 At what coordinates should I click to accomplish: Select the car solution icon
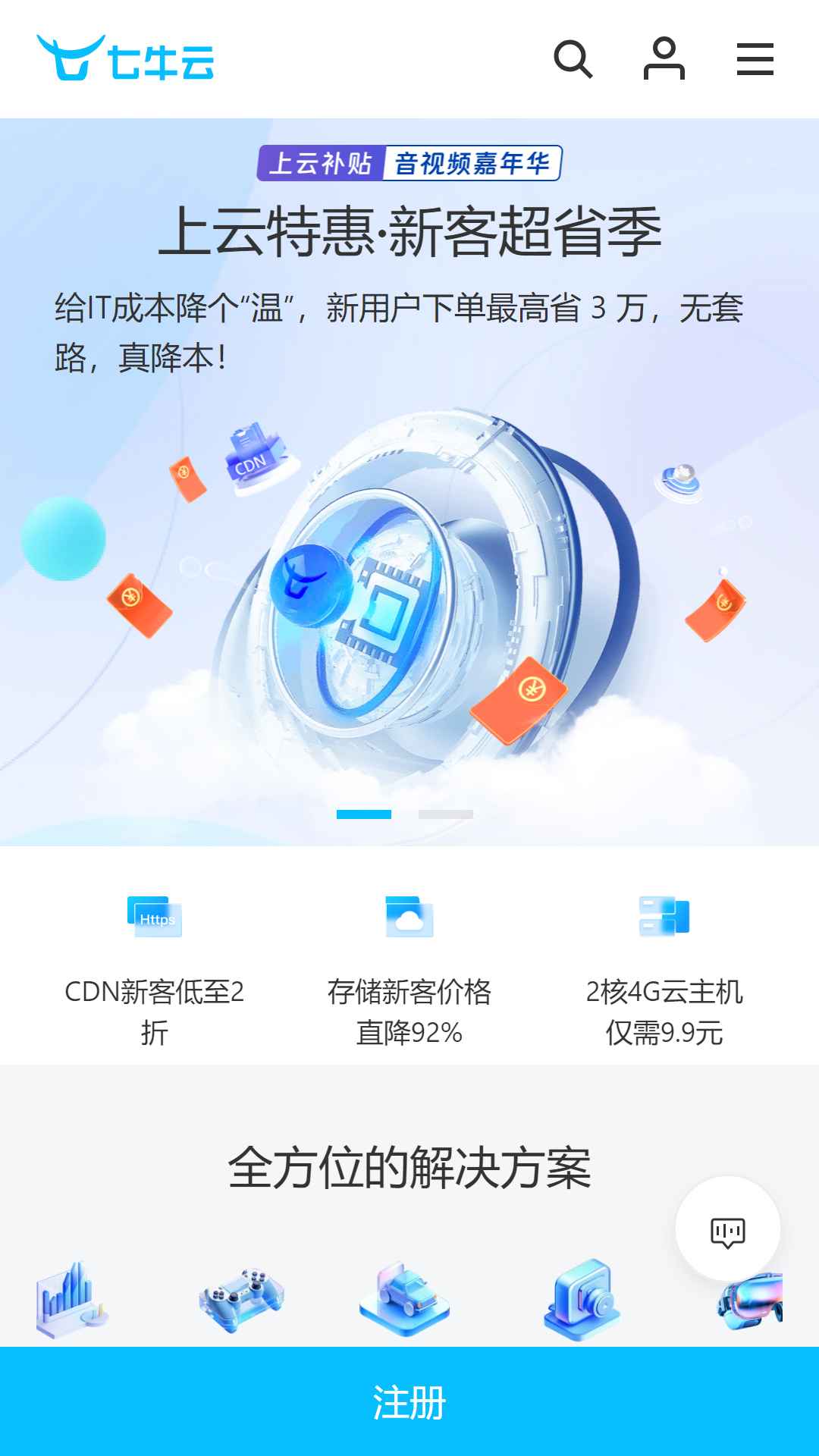[x=405, y=1299]
